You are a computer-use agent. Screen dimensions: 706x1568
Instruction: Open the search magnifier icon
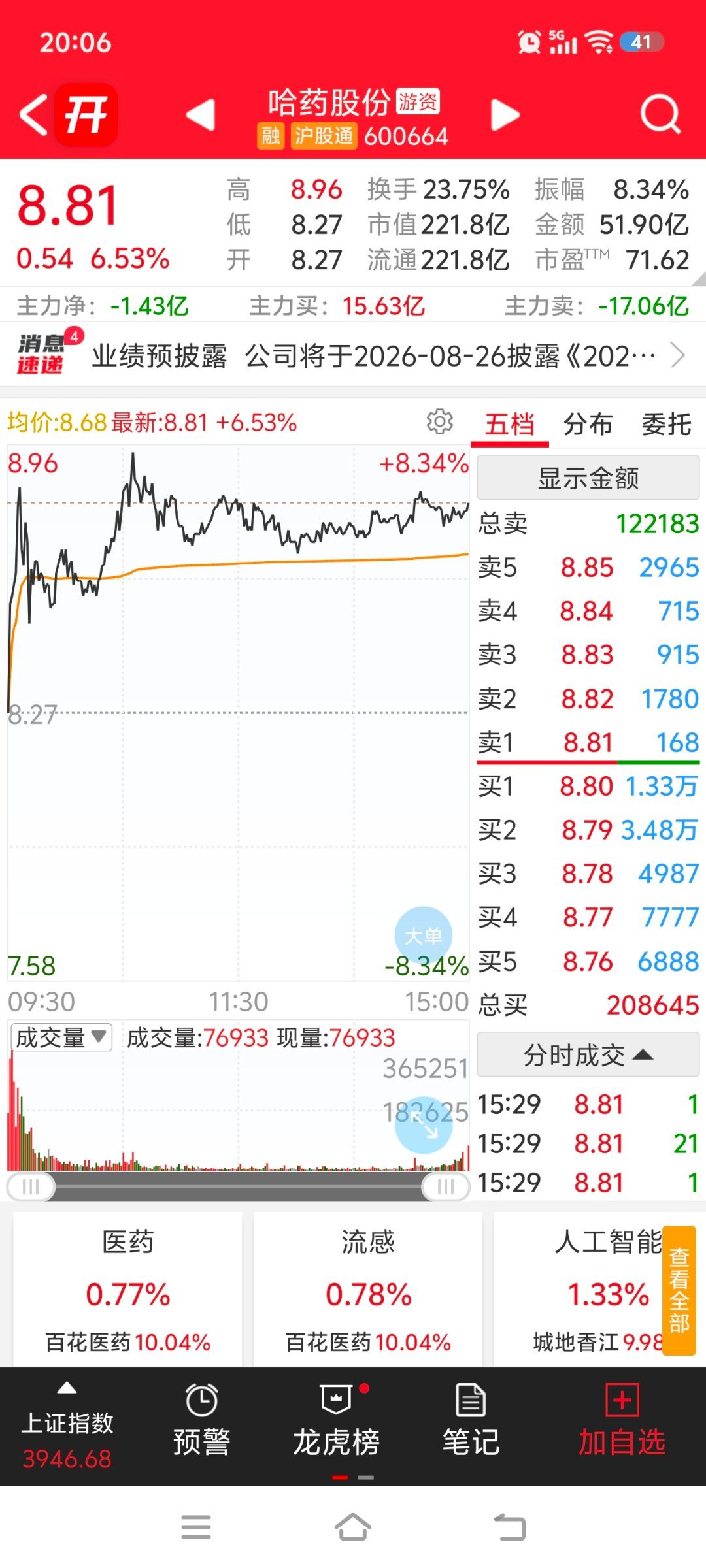coord(660,115)
